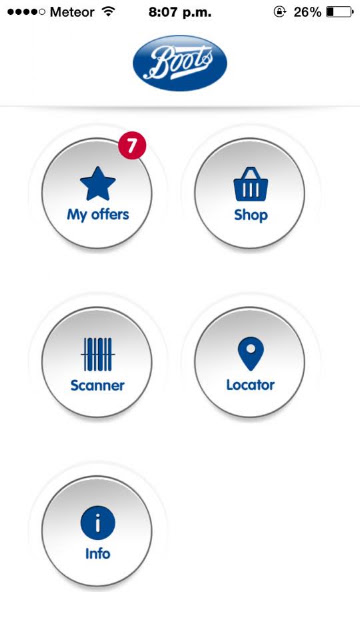
Task: Open the store Locator
Action: coord(250,362)
